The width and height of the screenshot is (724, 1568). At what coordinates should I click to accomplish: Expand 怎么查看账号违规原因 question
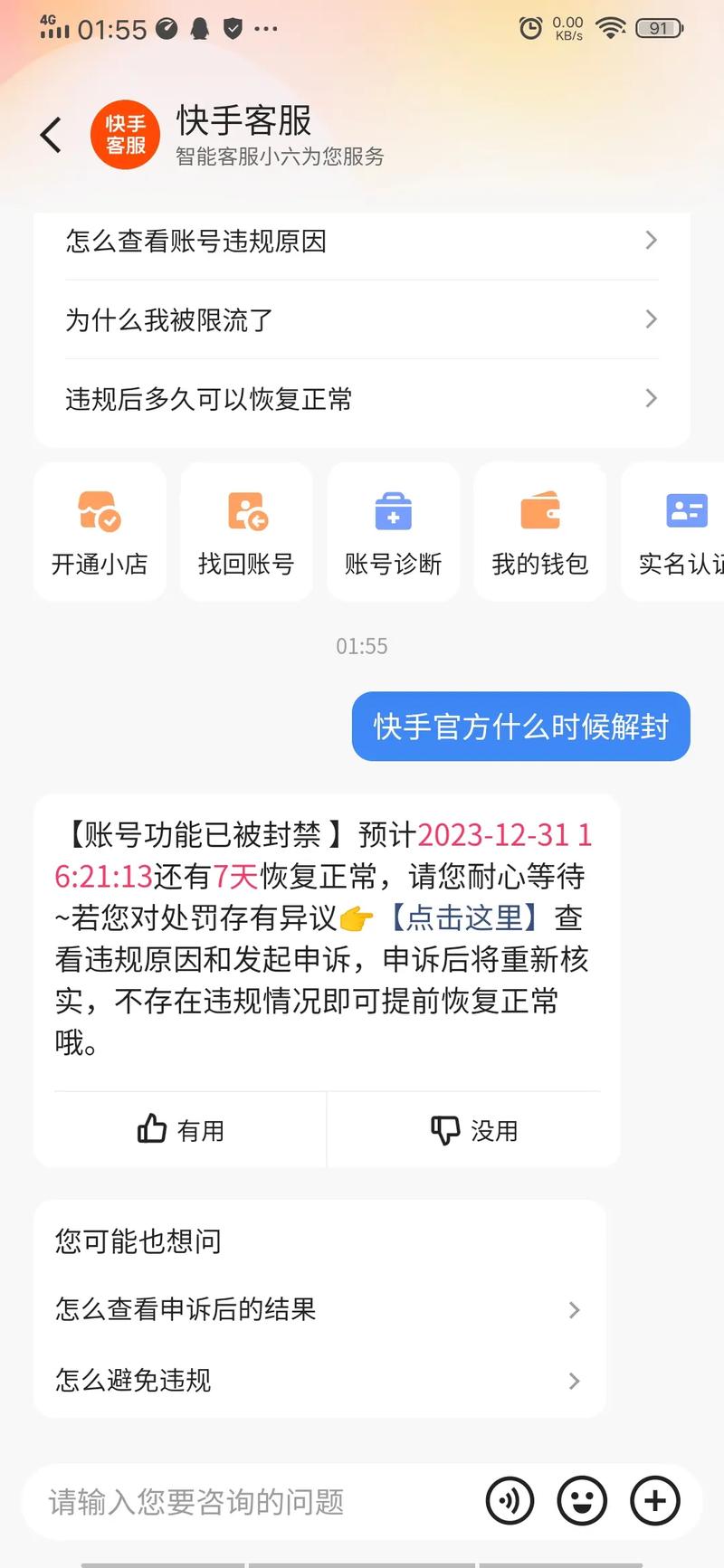tap(361, 241)
